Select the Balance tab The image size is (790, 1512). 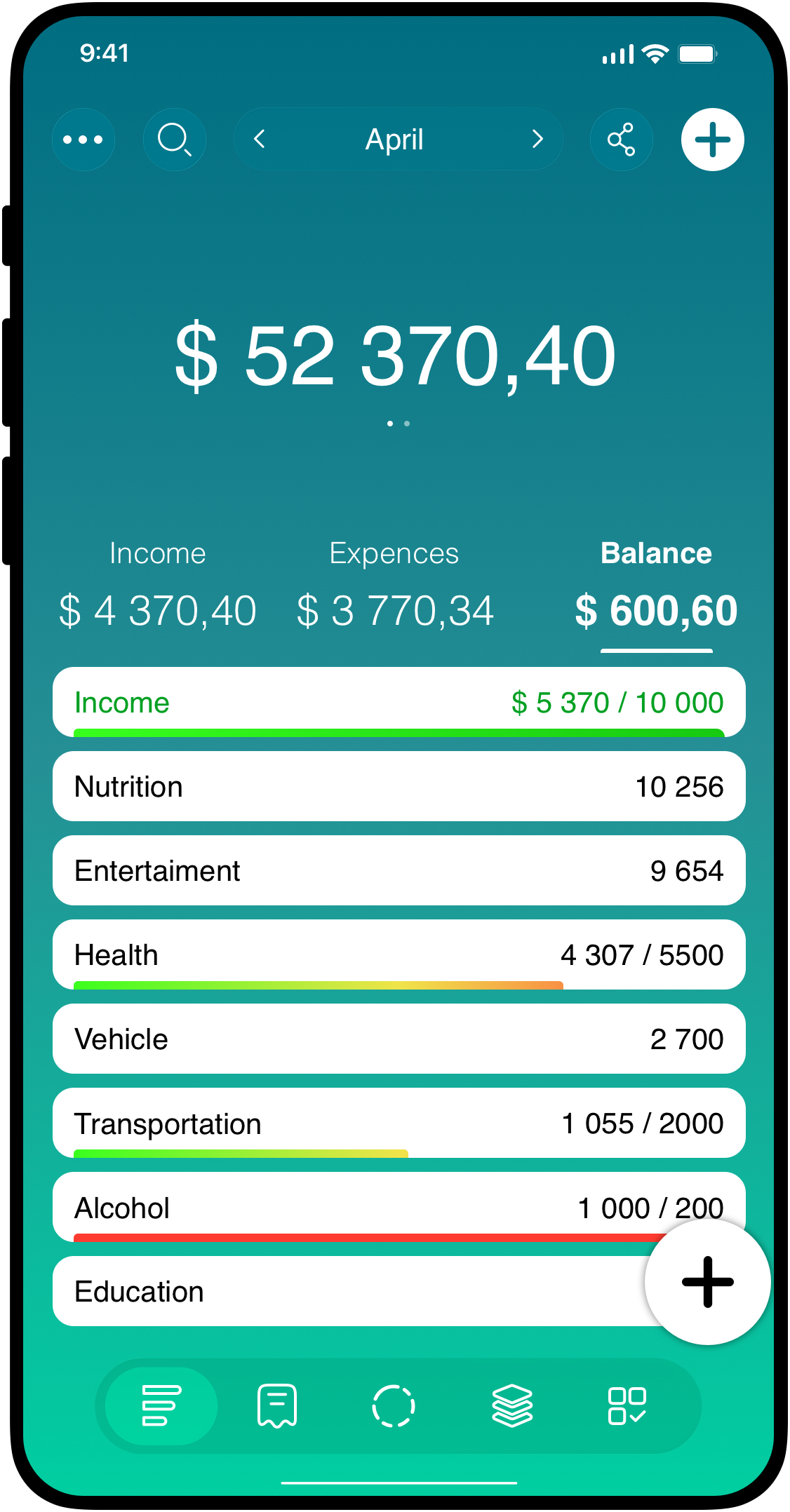(x=656, y=553)
